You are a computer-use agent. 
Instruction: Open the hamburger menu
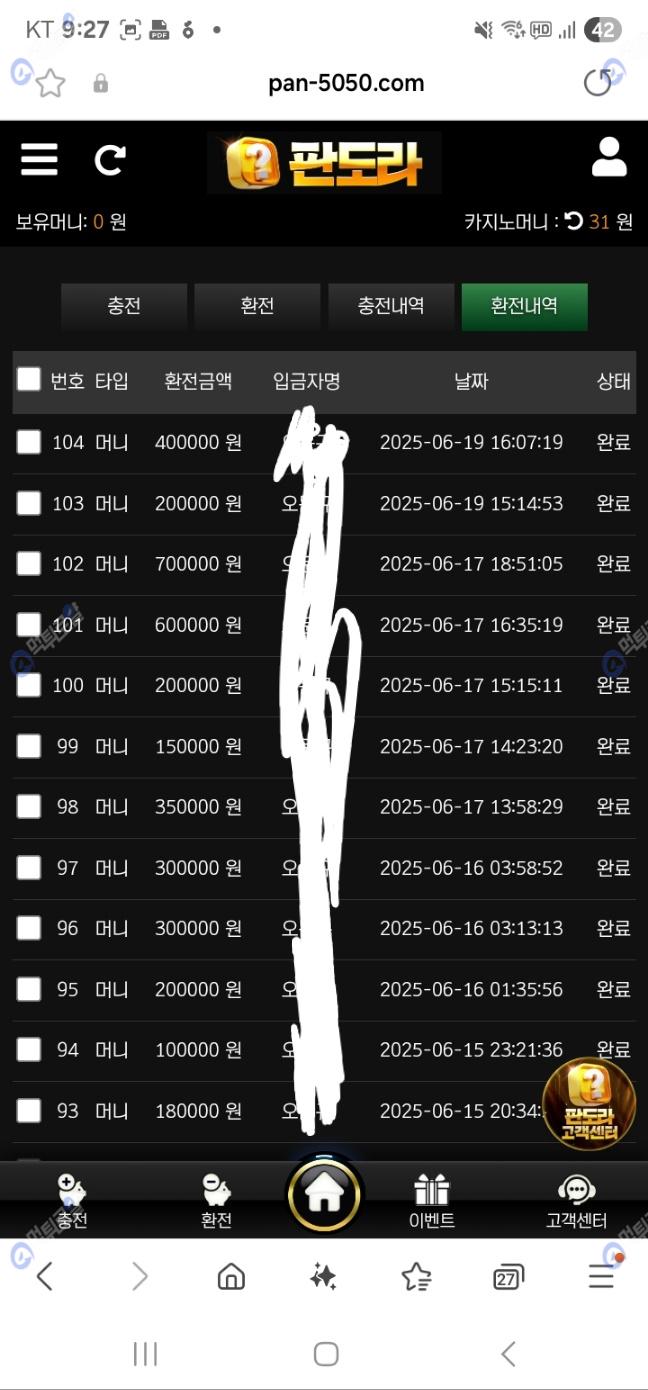[39, 159]
